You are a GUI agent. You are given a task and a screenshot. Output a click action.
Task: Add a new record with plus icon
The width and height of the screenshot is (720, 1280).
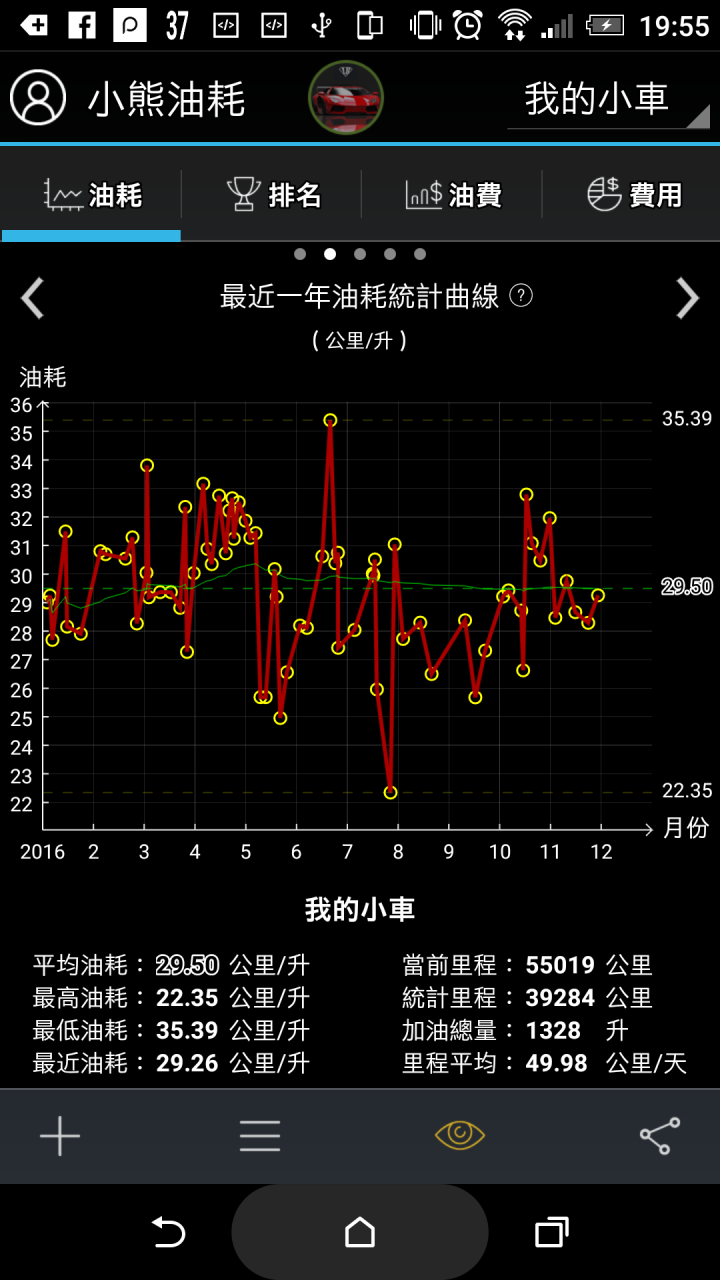(60, 1136)
